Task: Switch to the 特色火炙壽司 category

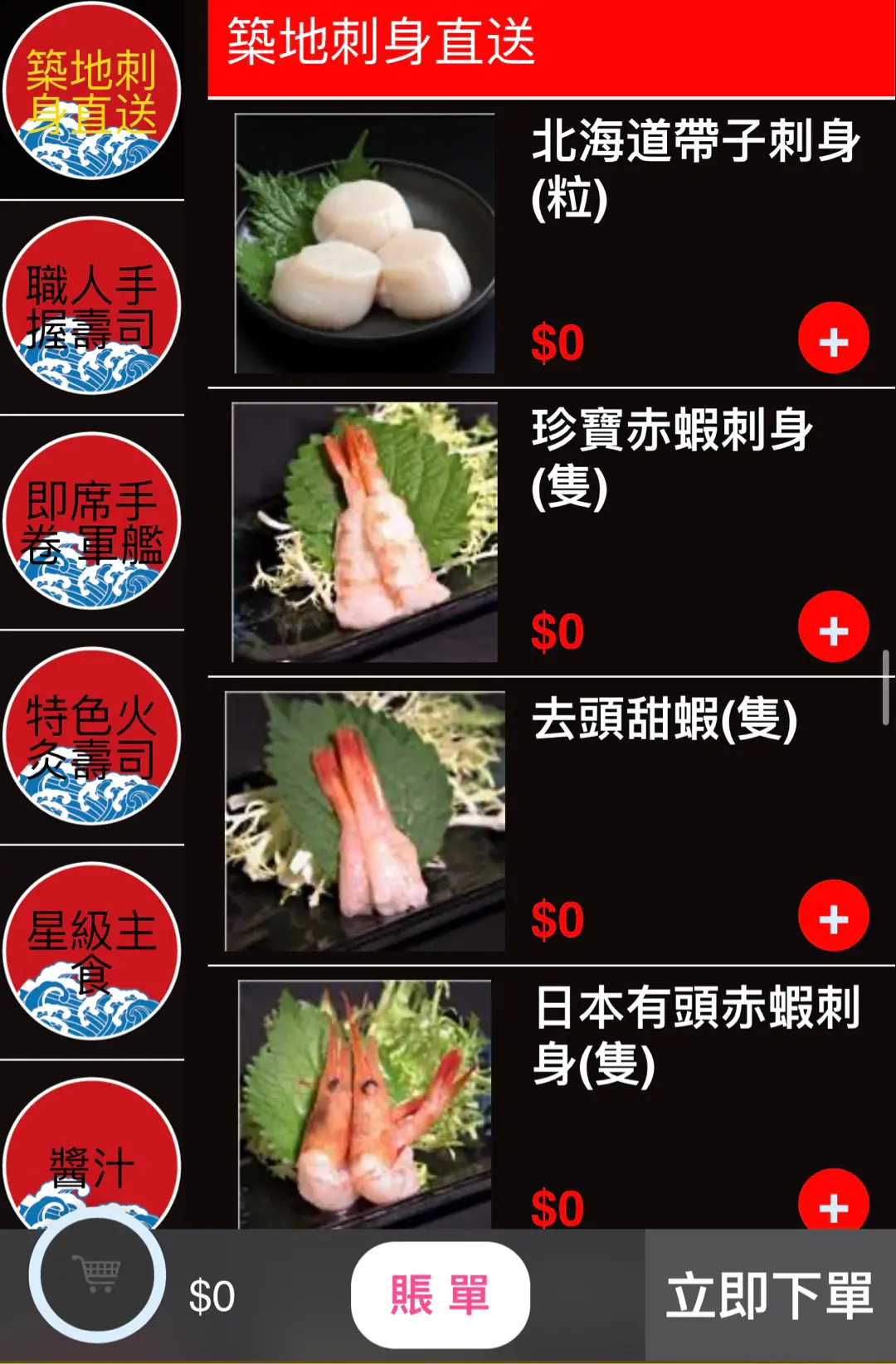Action: click(x=92, y=737)
